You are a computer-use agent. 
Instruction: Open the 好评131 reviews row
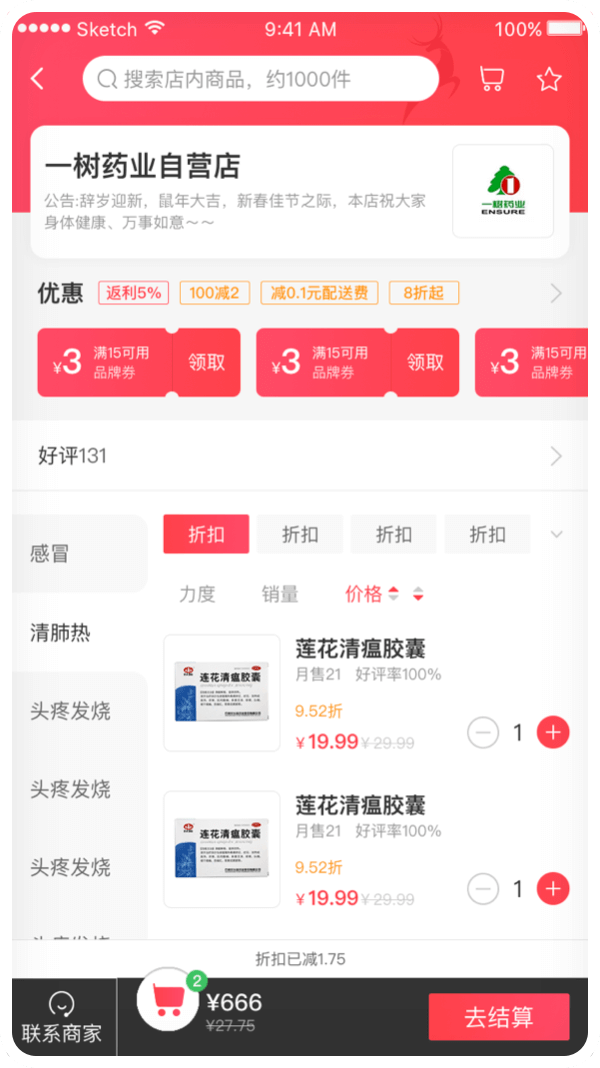300,456
